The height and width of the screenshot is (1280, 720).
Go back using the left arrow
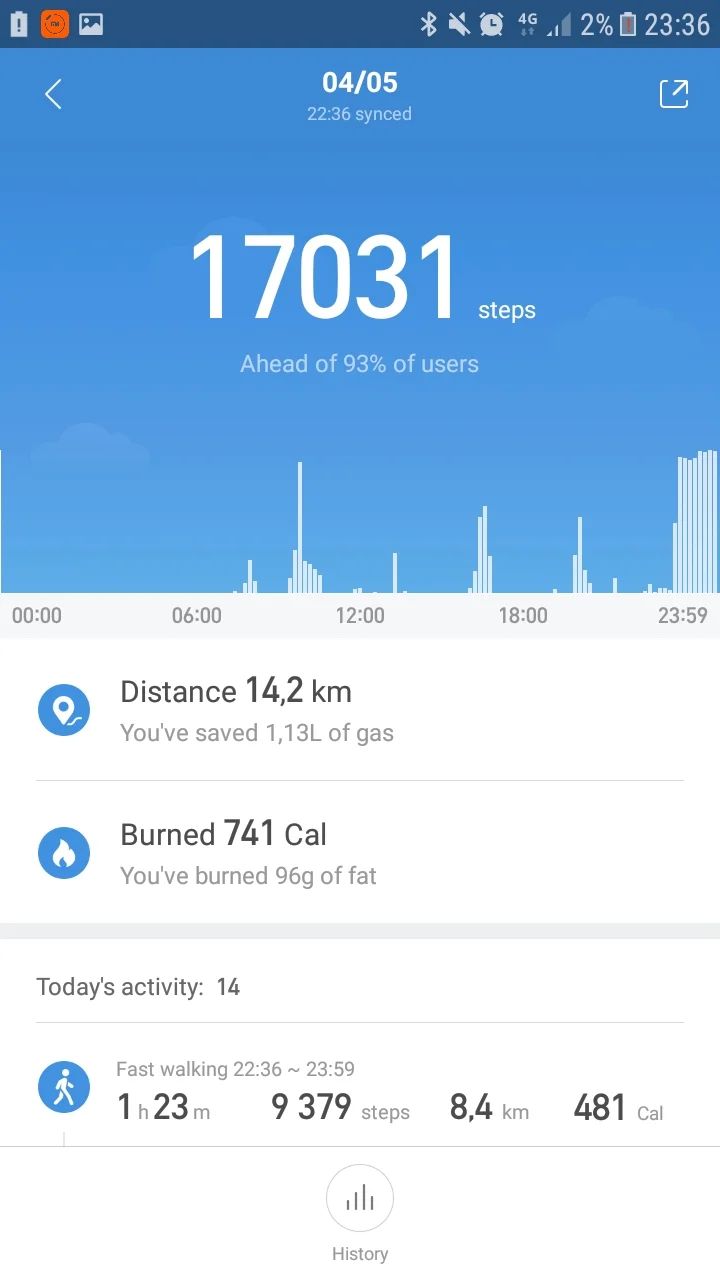(52, 93)
